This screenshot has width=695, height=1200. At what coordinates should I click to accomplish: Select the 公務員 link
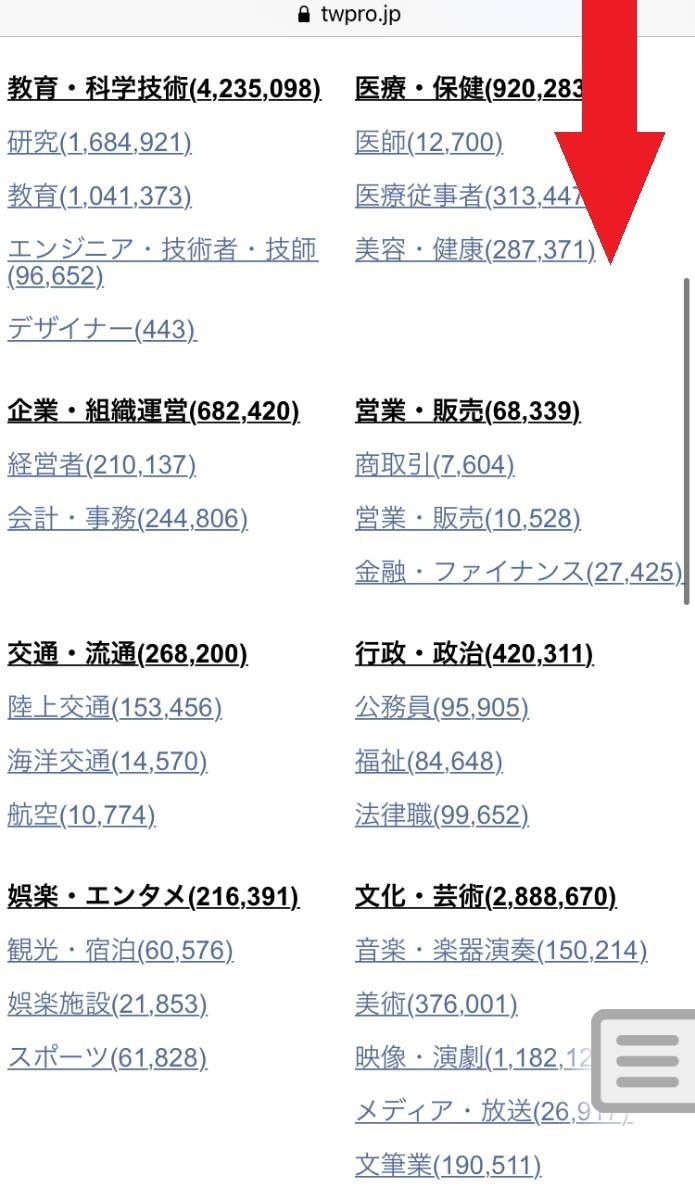pos(442,708)
